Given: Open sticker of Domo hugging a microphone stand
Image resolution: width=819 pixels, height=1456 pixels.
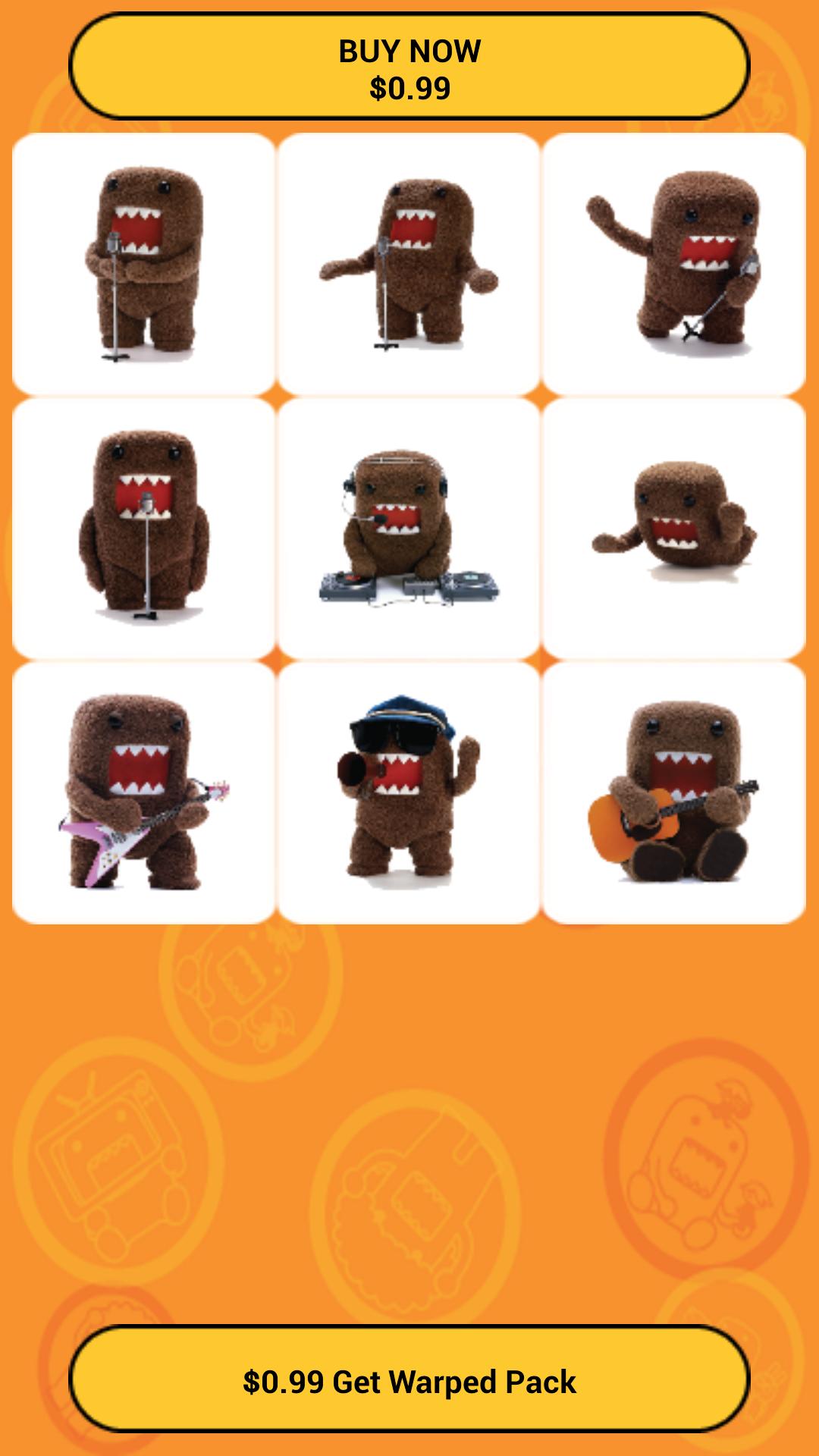Looking at the screenshot, I should tap(144, 264).
